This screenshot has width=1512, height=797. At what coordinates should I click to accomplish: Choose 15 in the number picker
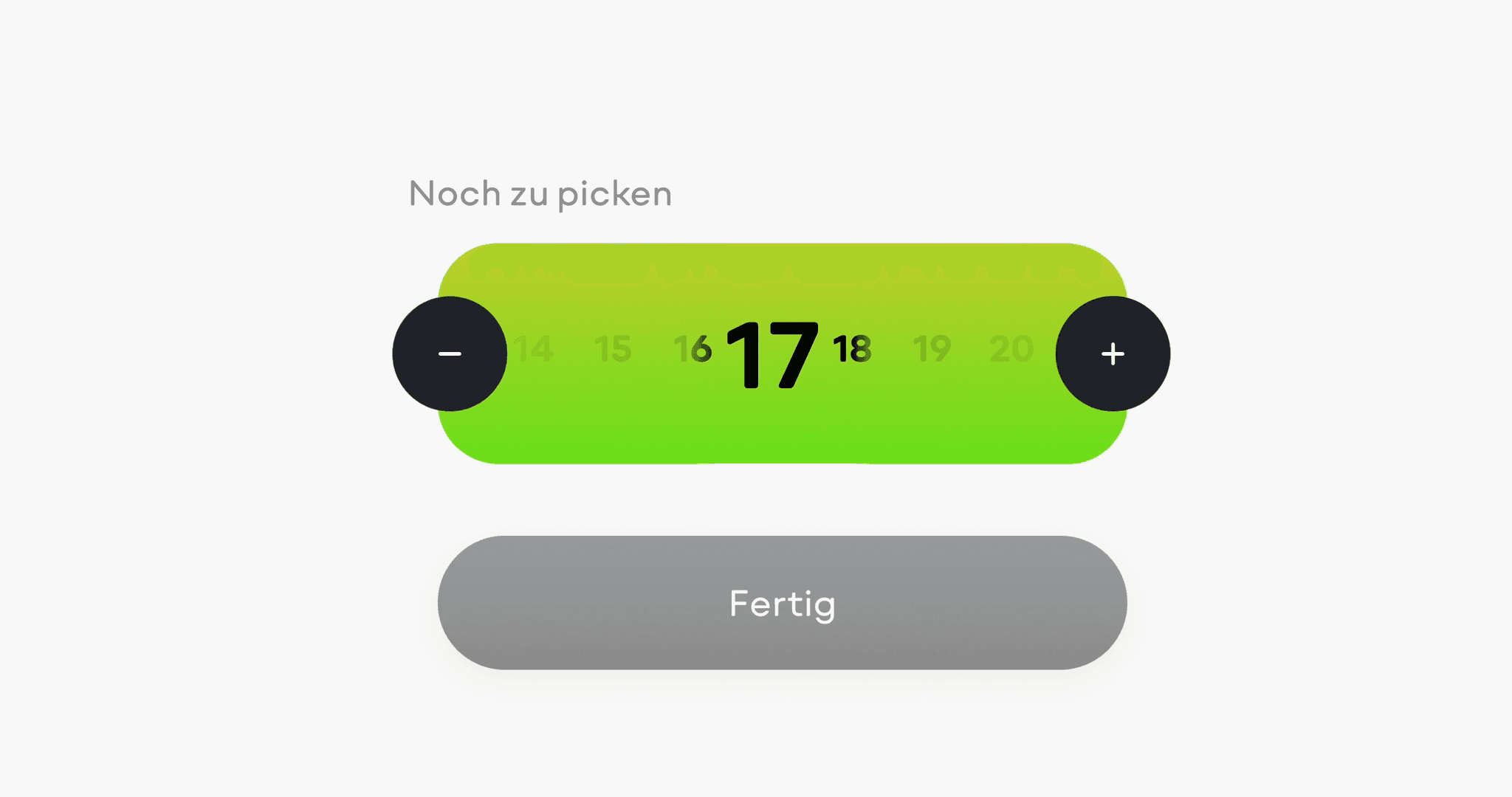coord(613,349)
